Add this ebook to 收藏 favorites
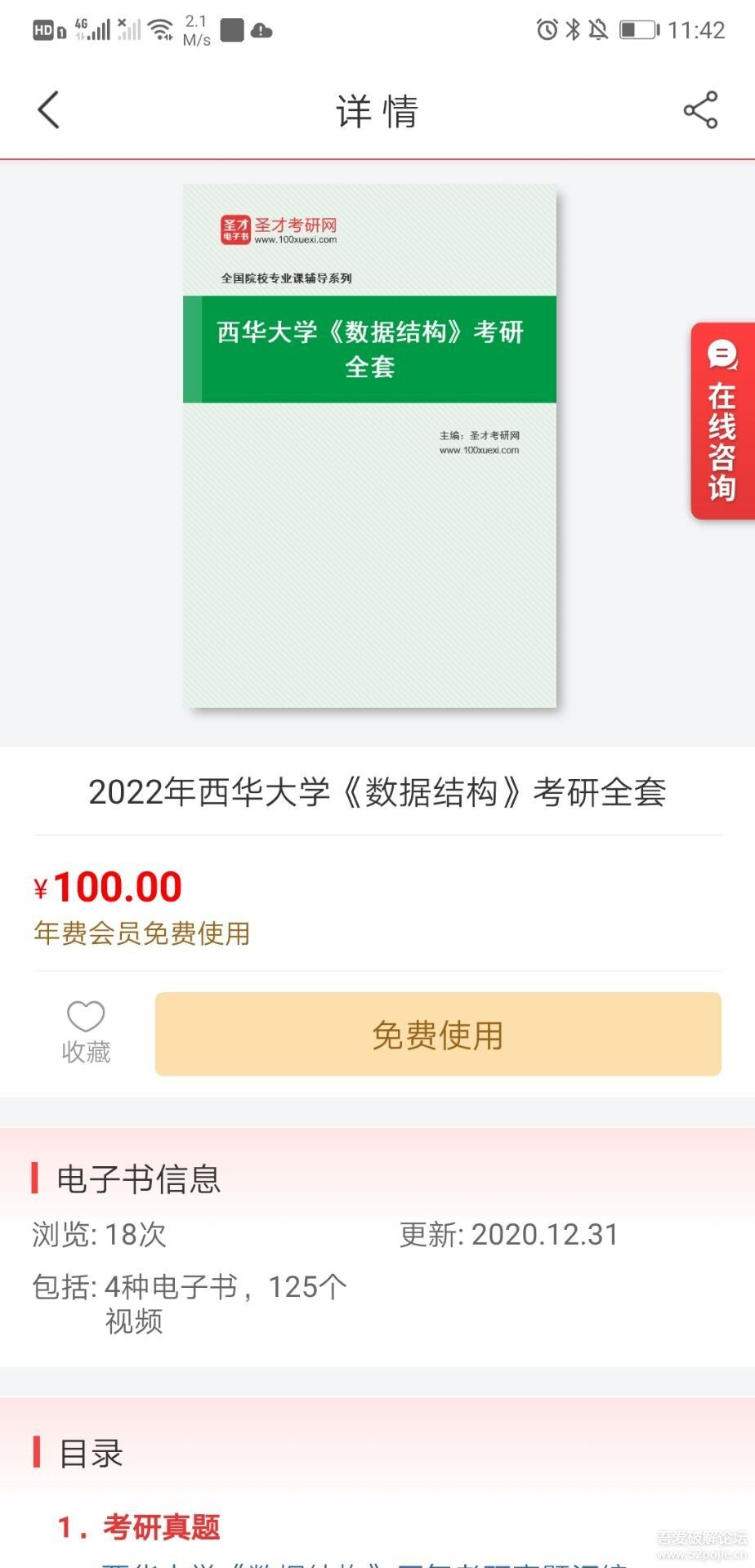 click(x=86, y=1032)
